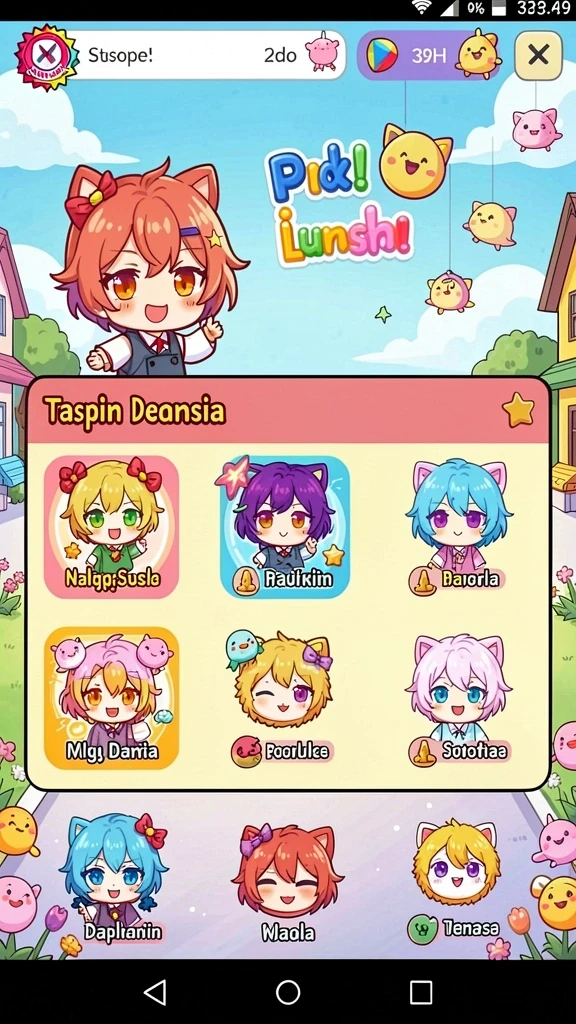Select the Nalgpi Susla character card
Screen dimensions: 576x1024
coord(112,527)
